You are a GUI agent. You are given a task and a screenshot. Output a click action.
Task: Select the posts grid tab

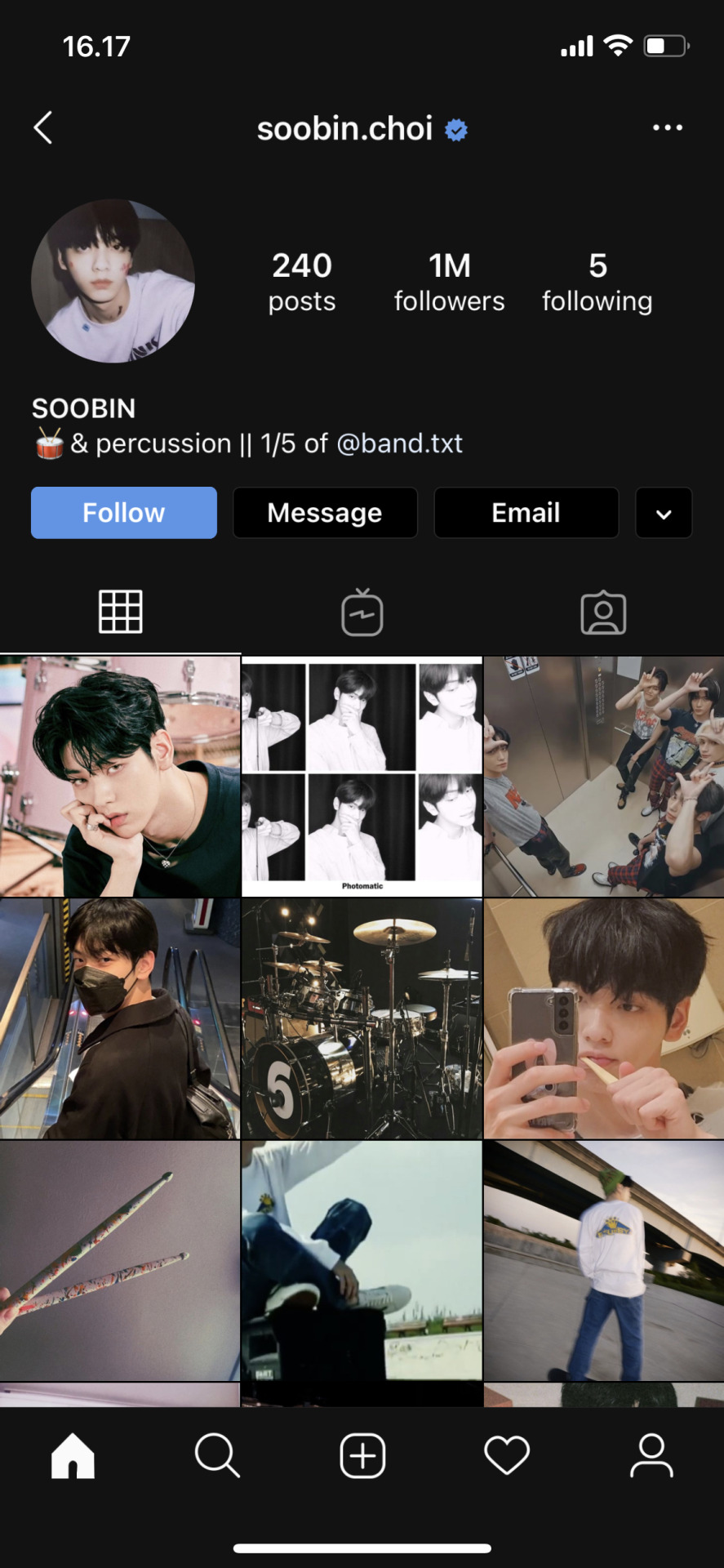click(x=121, y=612)
